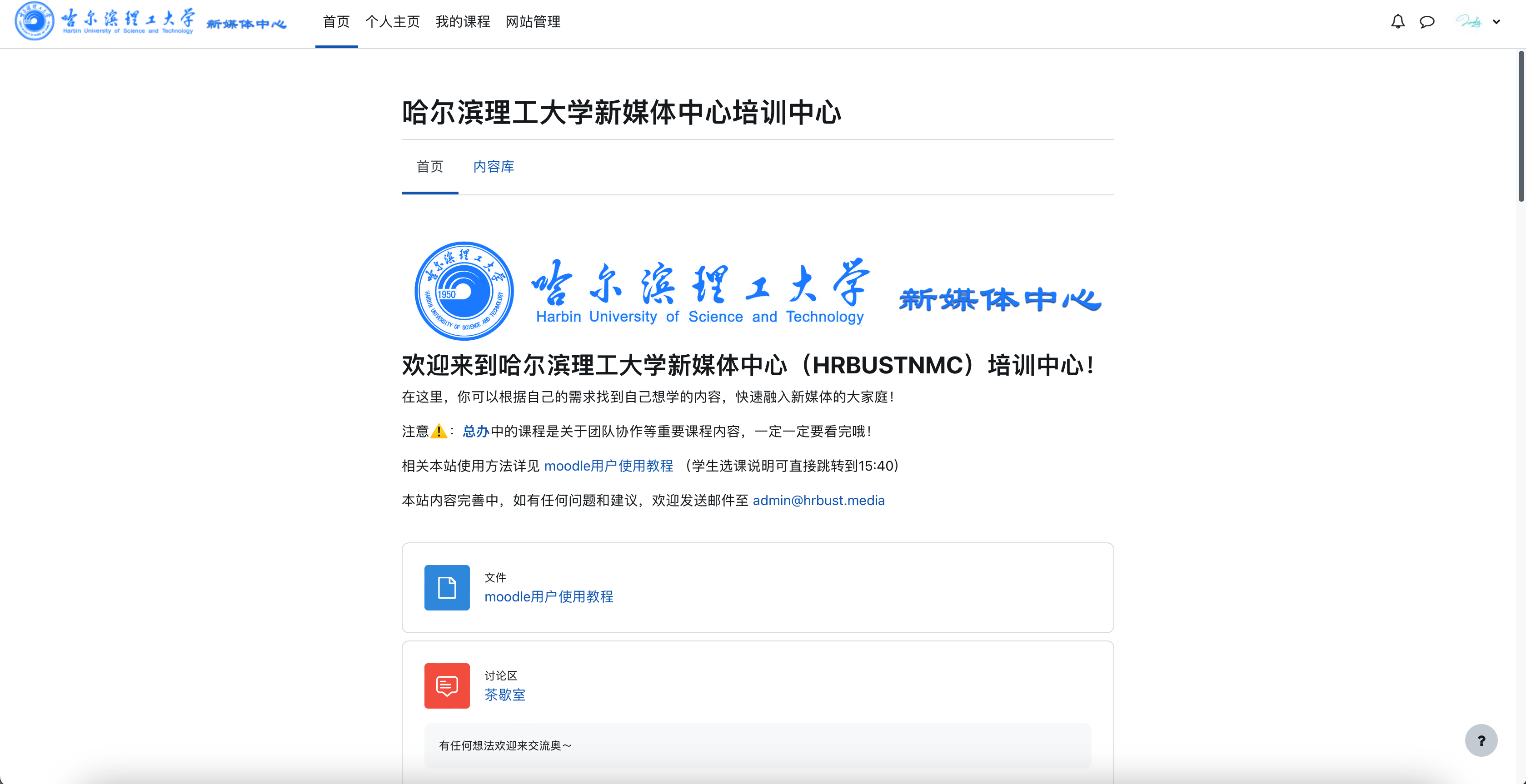1526x784 pixels.
Task: Open the notifications bell
Action: tap(1397, 22)
